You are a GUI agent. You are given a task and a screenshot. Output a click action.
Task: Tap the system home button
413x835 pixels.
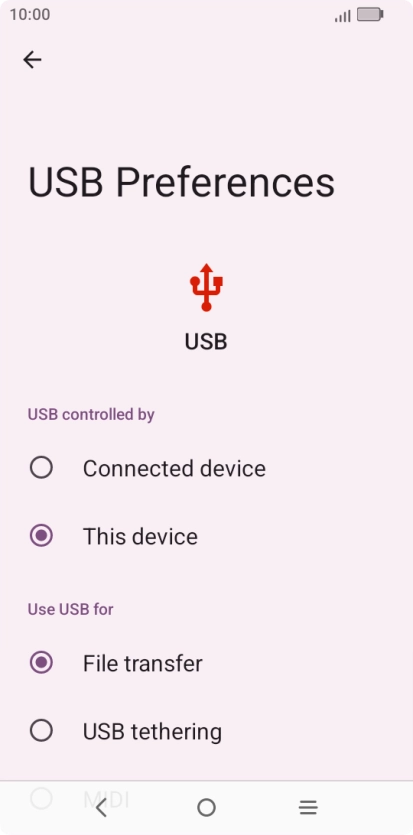(x=206, y=808)
